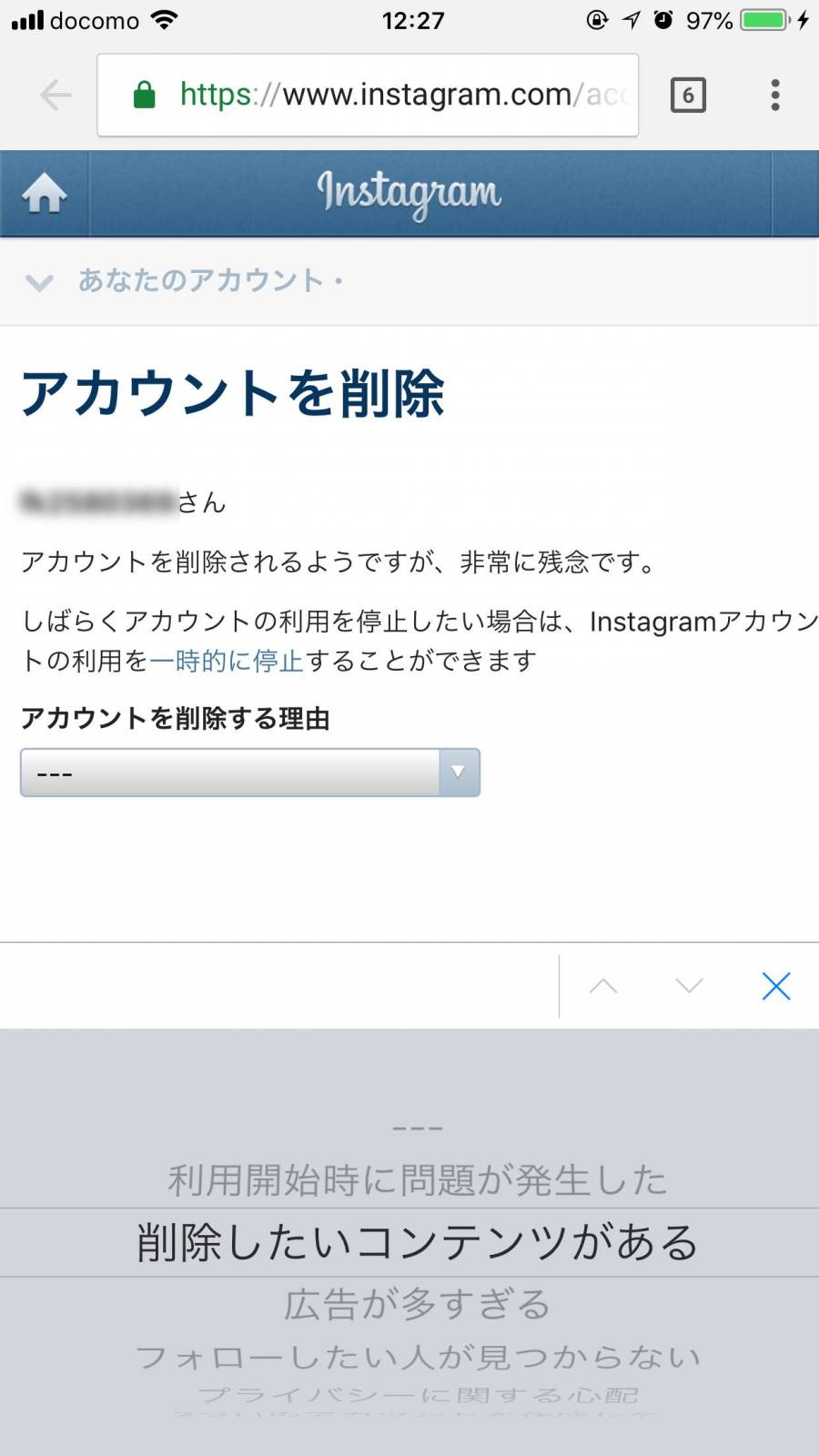Move to previous field with up chevron
This screenshot has width=819, height=1456.
click(603, 986)
